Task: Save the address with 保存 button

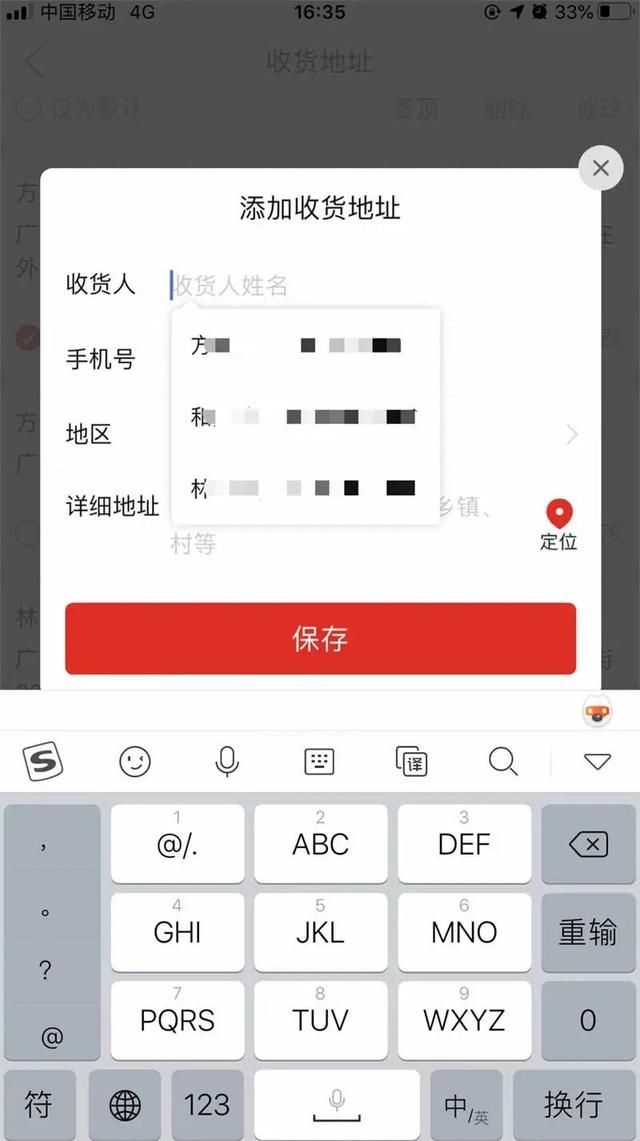Action: pyautogui.click(x=321, y=638)
